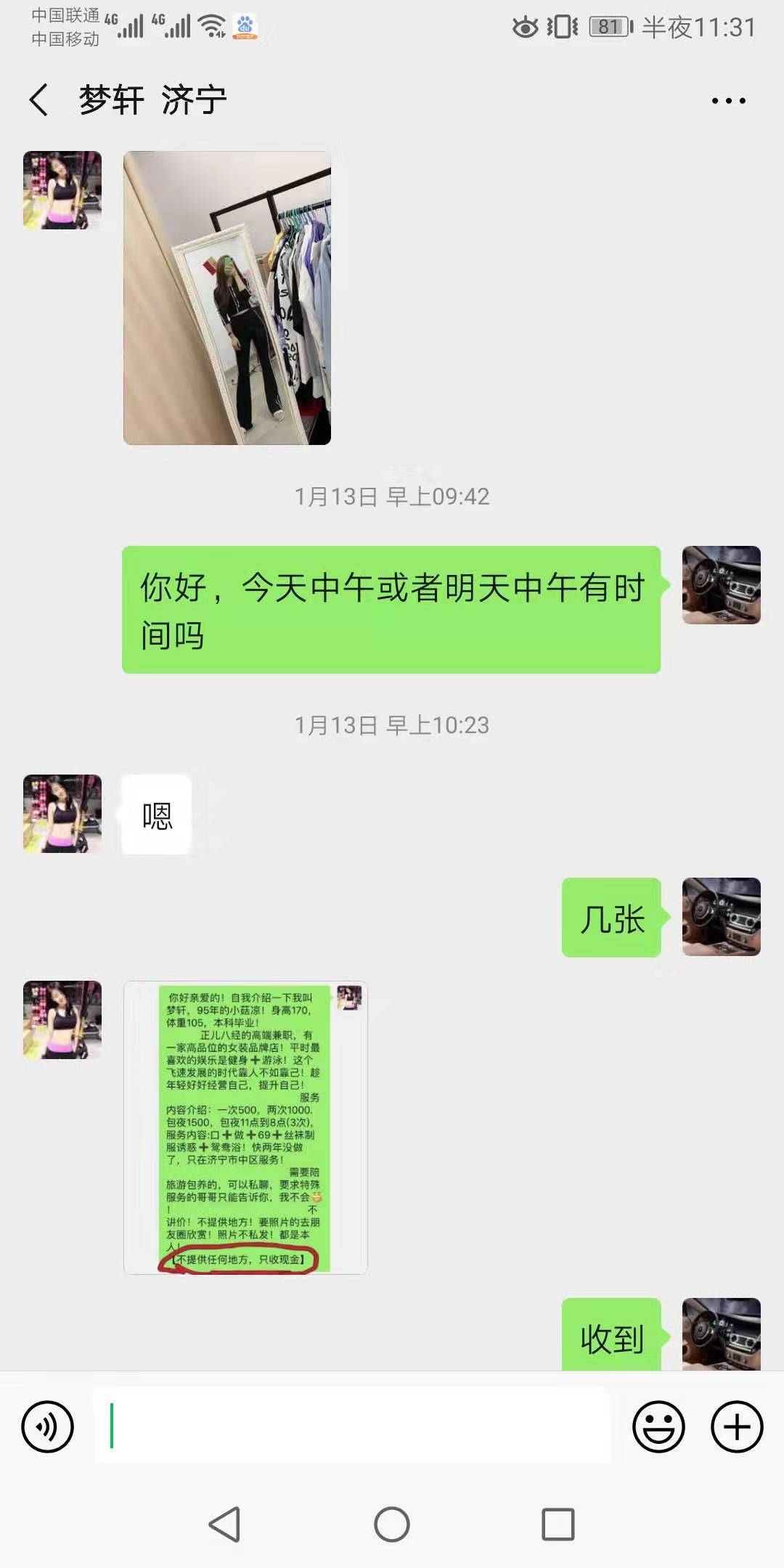The height and width of the screenshot is (1568, 784).
Task: Tap the system home button
Action: tap(392, 1524)
